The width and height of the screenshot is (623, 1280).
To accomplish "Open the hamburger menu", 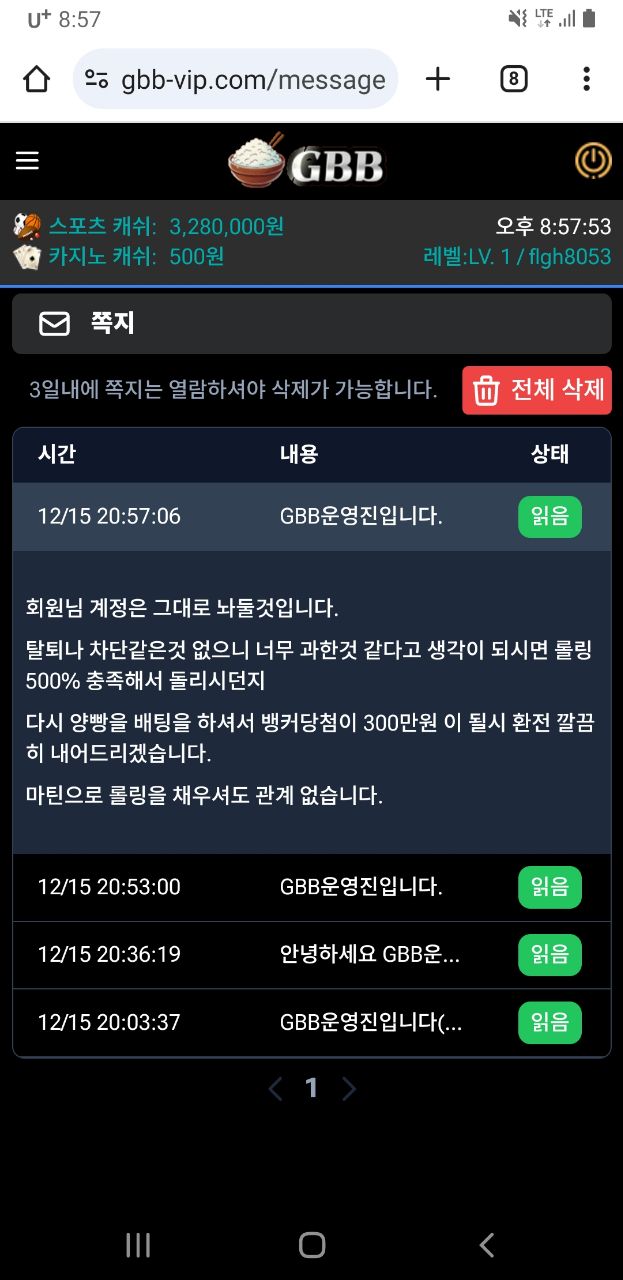I will point(27,161).
